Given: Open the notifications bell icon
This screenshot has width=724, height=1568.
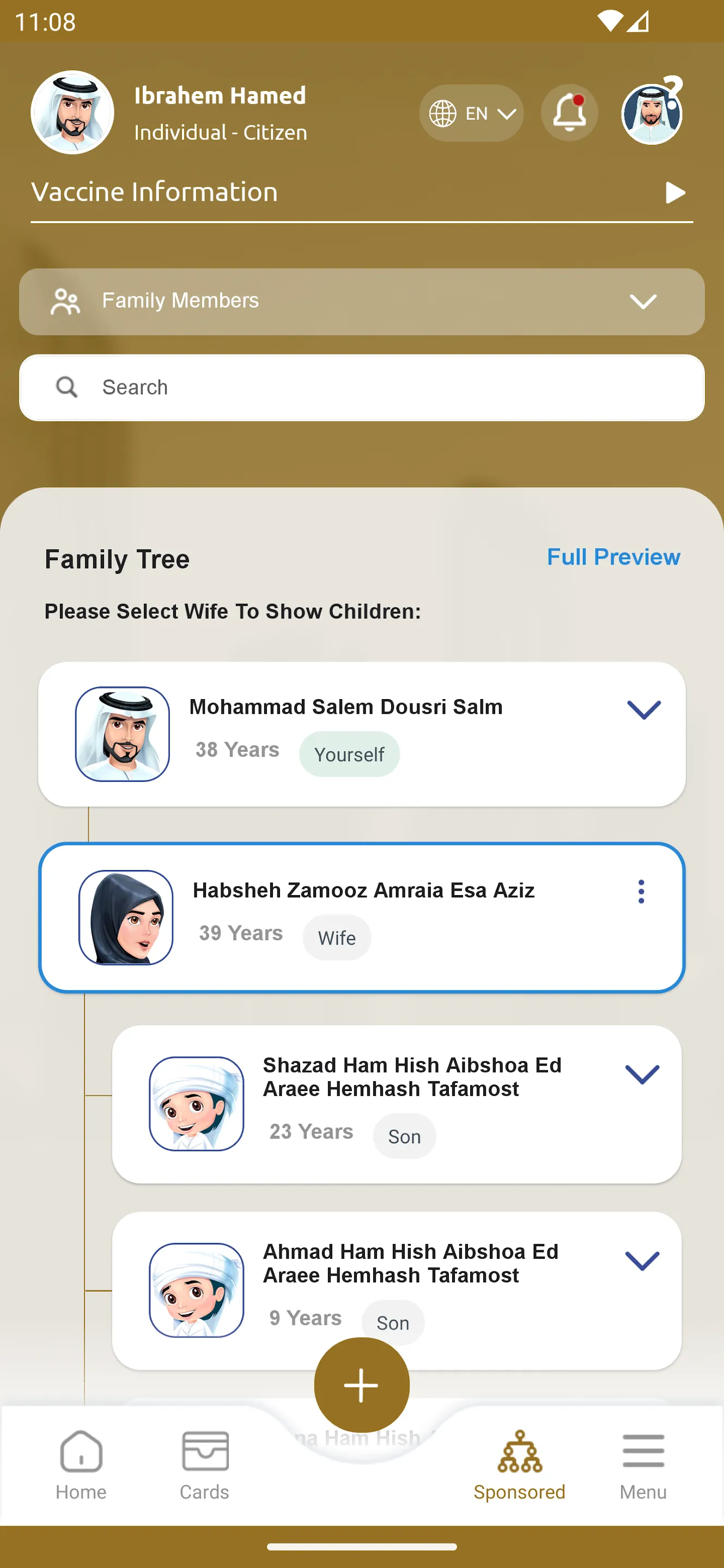Looking at the screenshot, I should tap(569, 113).
